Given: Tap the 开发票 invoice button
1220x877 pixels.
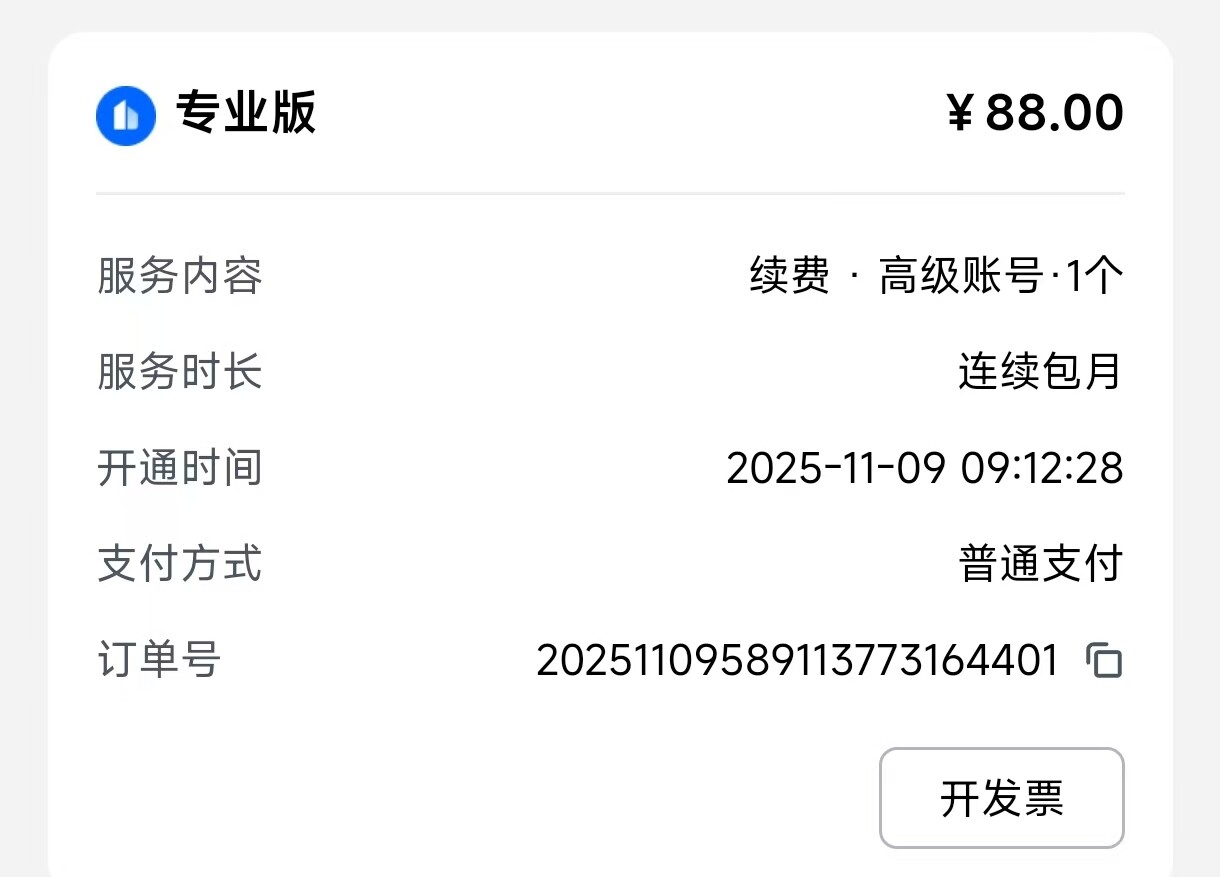Looking at the screenshot, I should [x=1001, y=798].
